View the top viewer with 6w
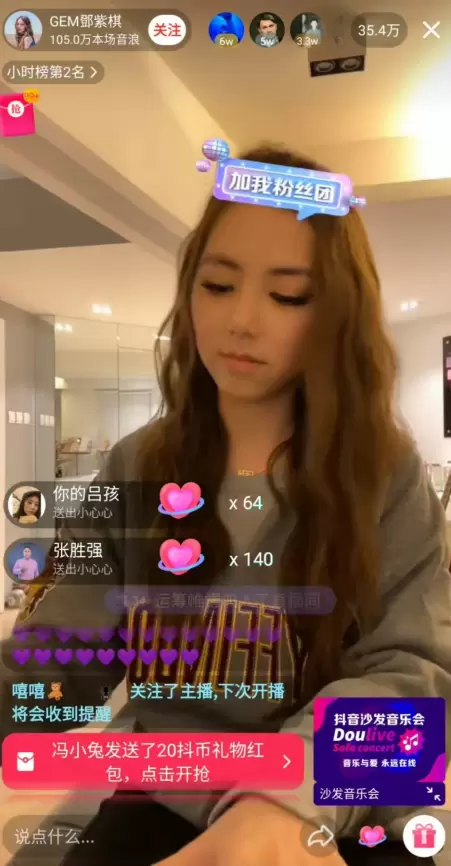 pos(226,30)
